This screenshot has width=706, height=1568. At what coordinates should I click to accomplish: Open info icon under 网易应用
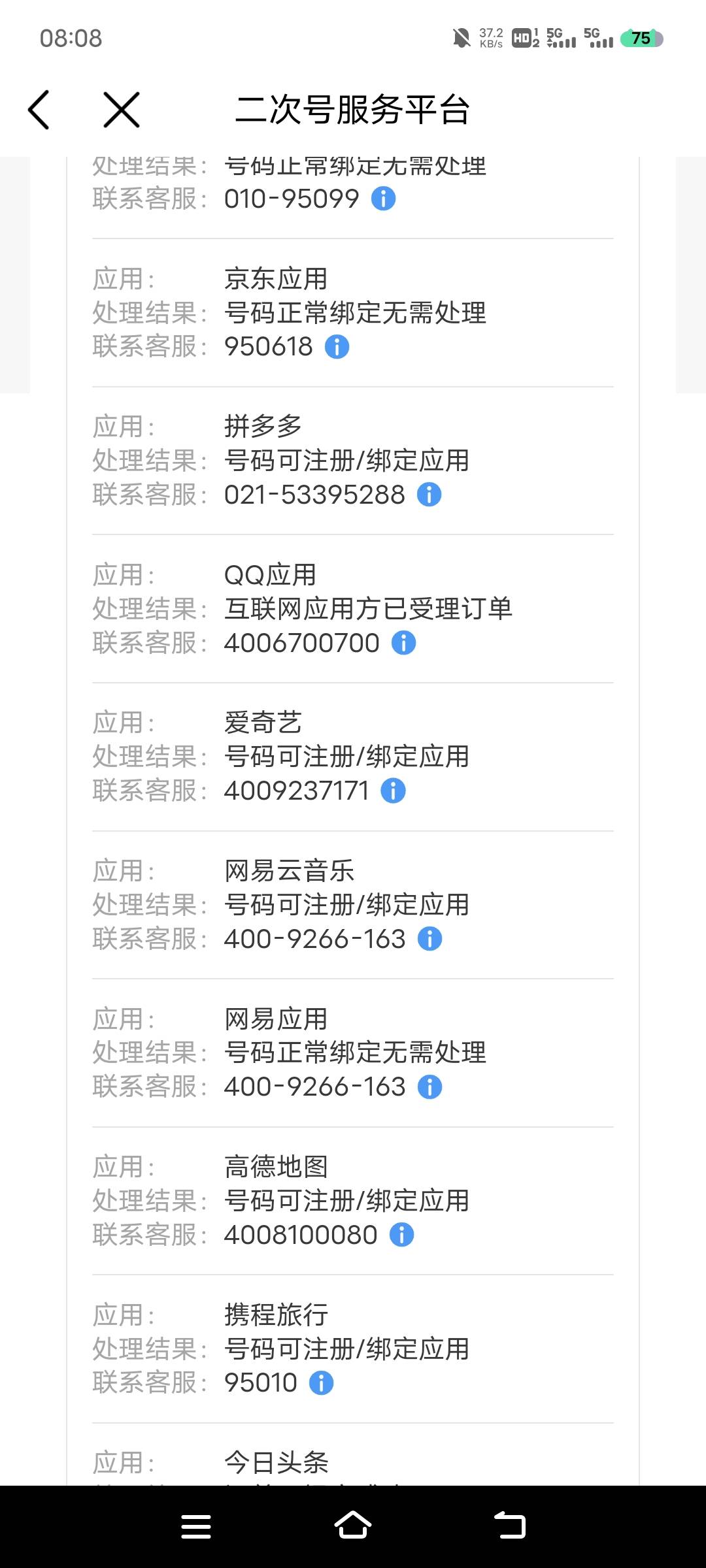(430, 1087)
